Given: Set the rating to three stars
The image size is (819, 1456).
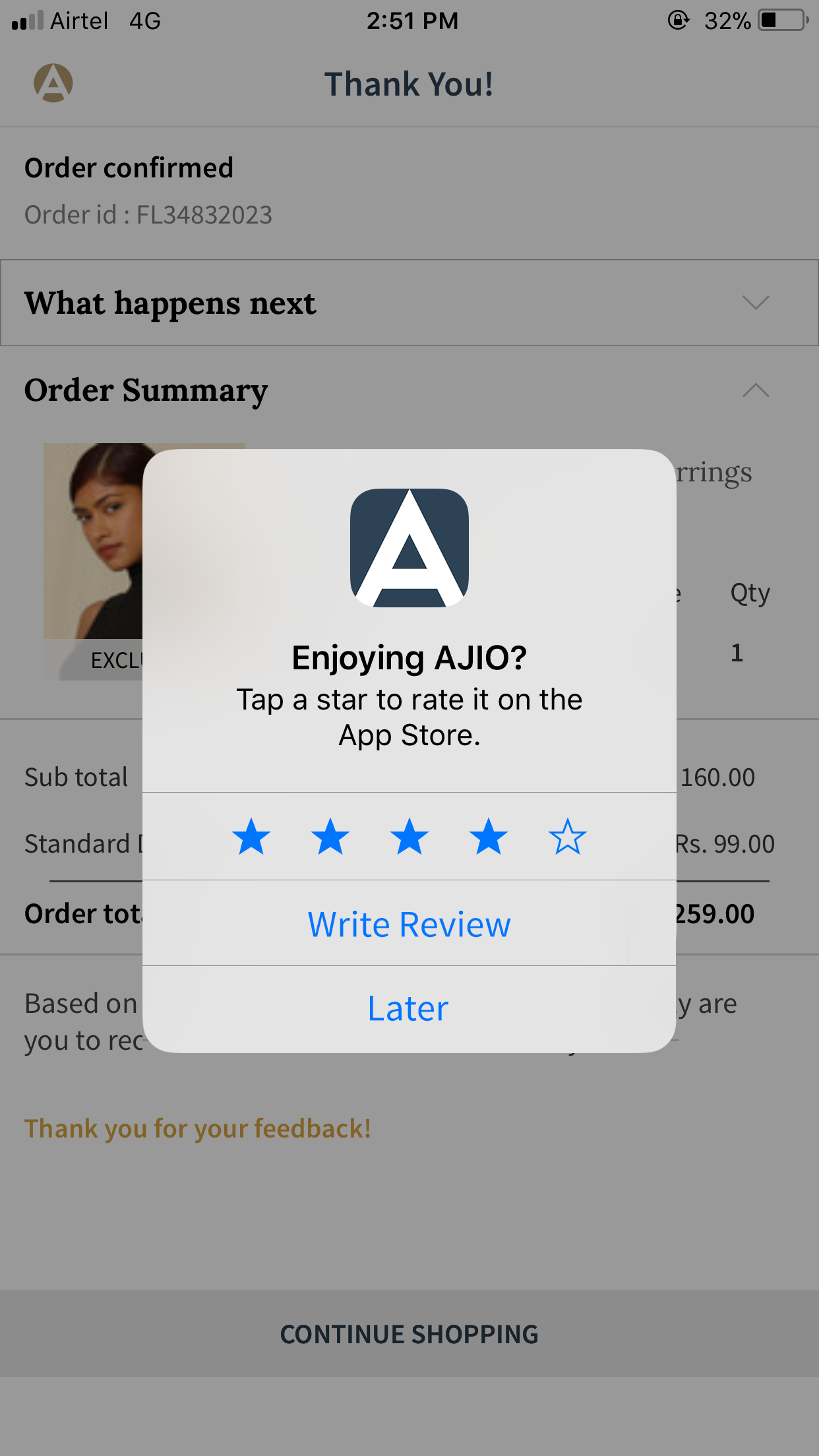Looking at the screenshot, I should coord(409,836).
